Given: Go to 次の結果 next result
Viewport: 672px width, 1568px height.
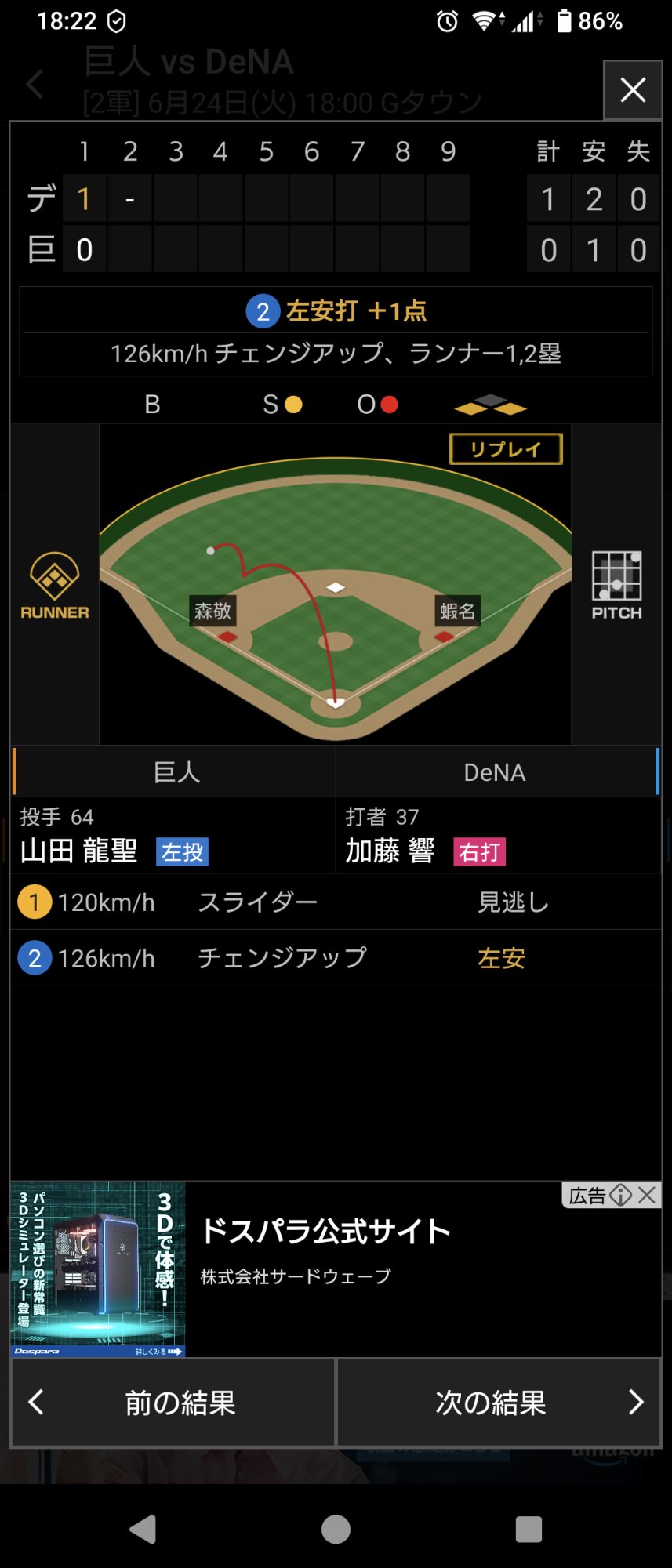Looking at the screenshot, I should tap(499, 1403).
